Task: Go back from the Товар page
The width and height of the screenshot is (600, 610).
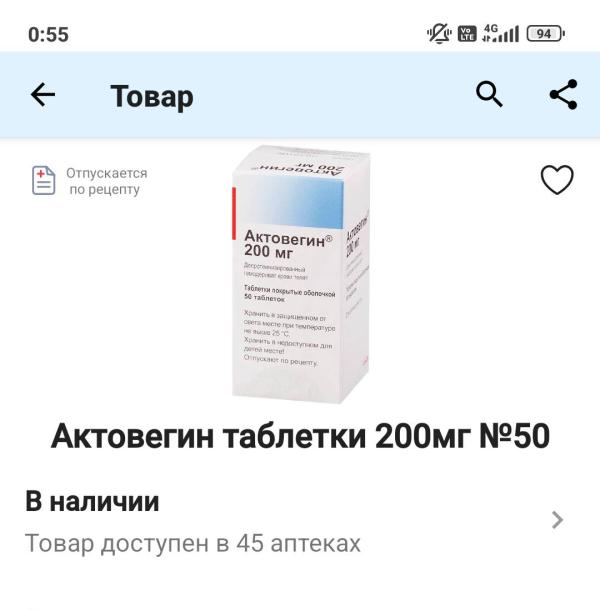Action: [x=43, y=95]
